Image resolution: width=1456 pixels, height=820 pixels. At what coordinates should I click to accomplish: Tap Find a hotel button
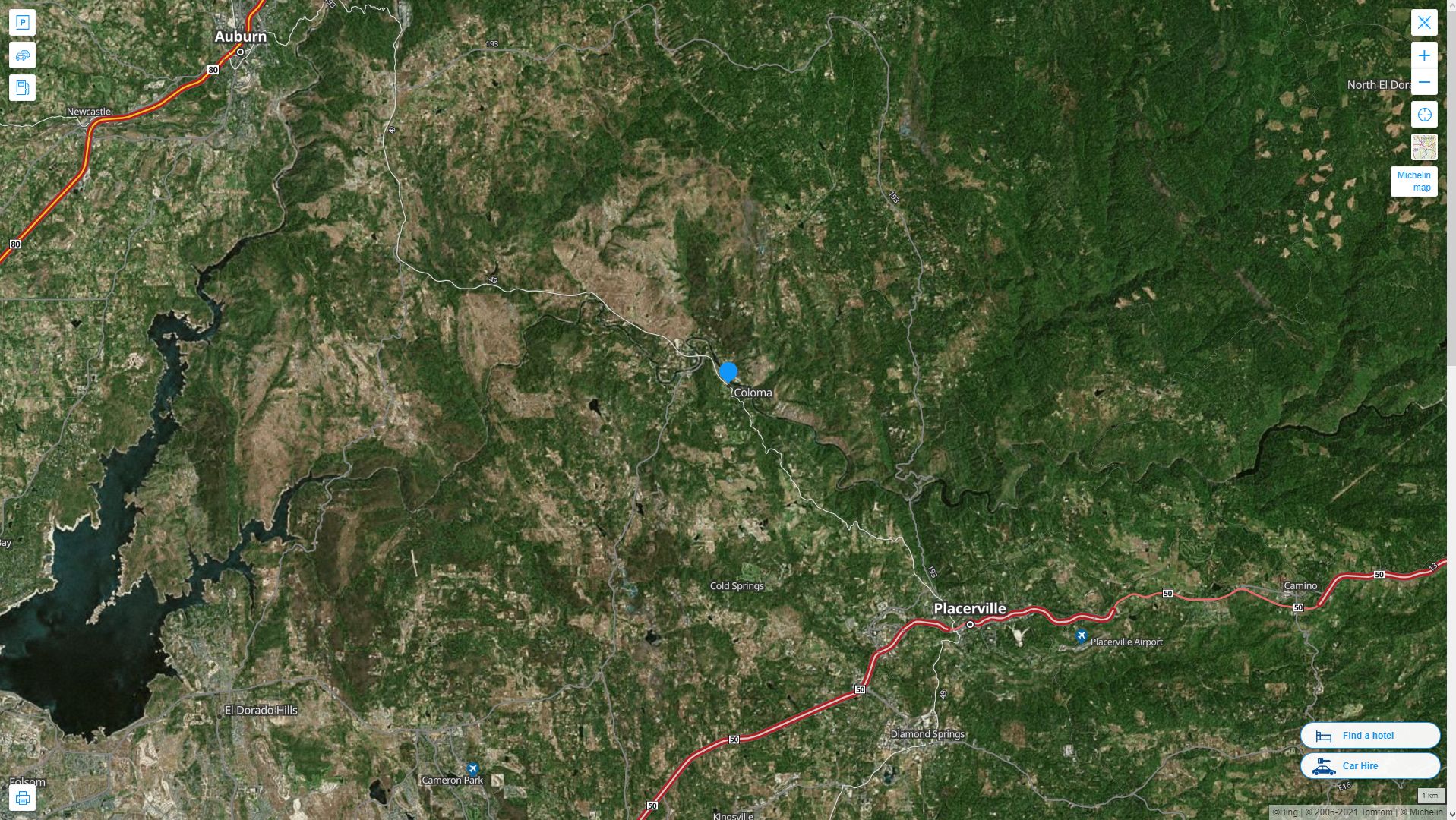pos(1369,735)
